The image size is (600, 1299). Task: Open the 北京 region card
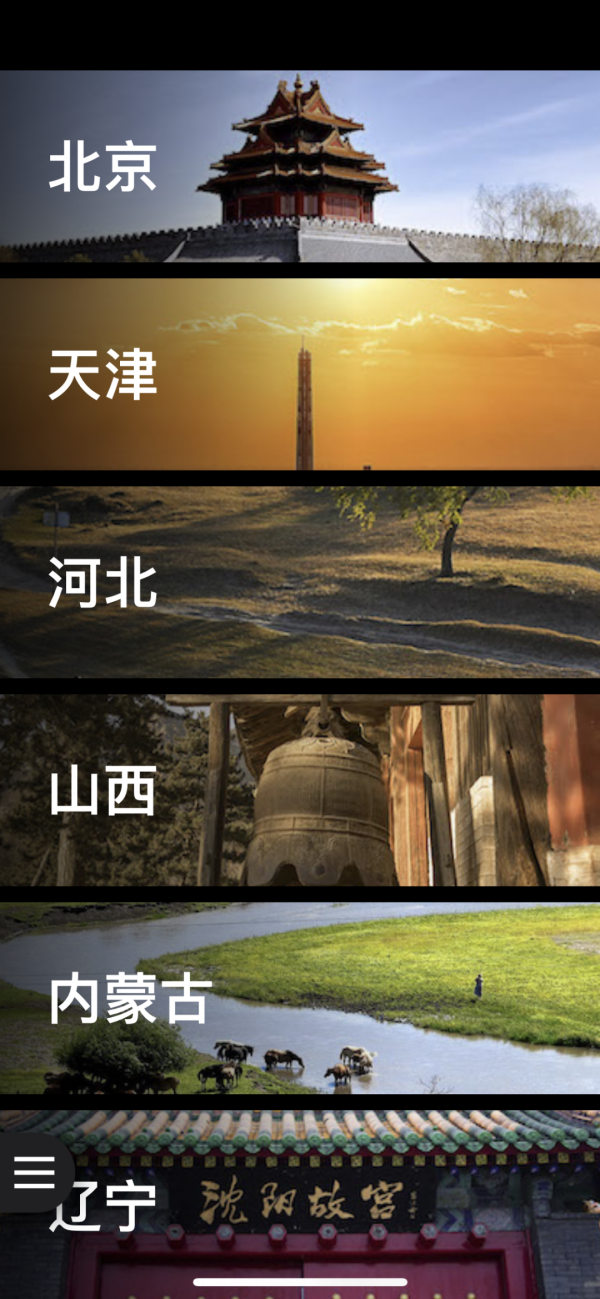pos(300,166)
